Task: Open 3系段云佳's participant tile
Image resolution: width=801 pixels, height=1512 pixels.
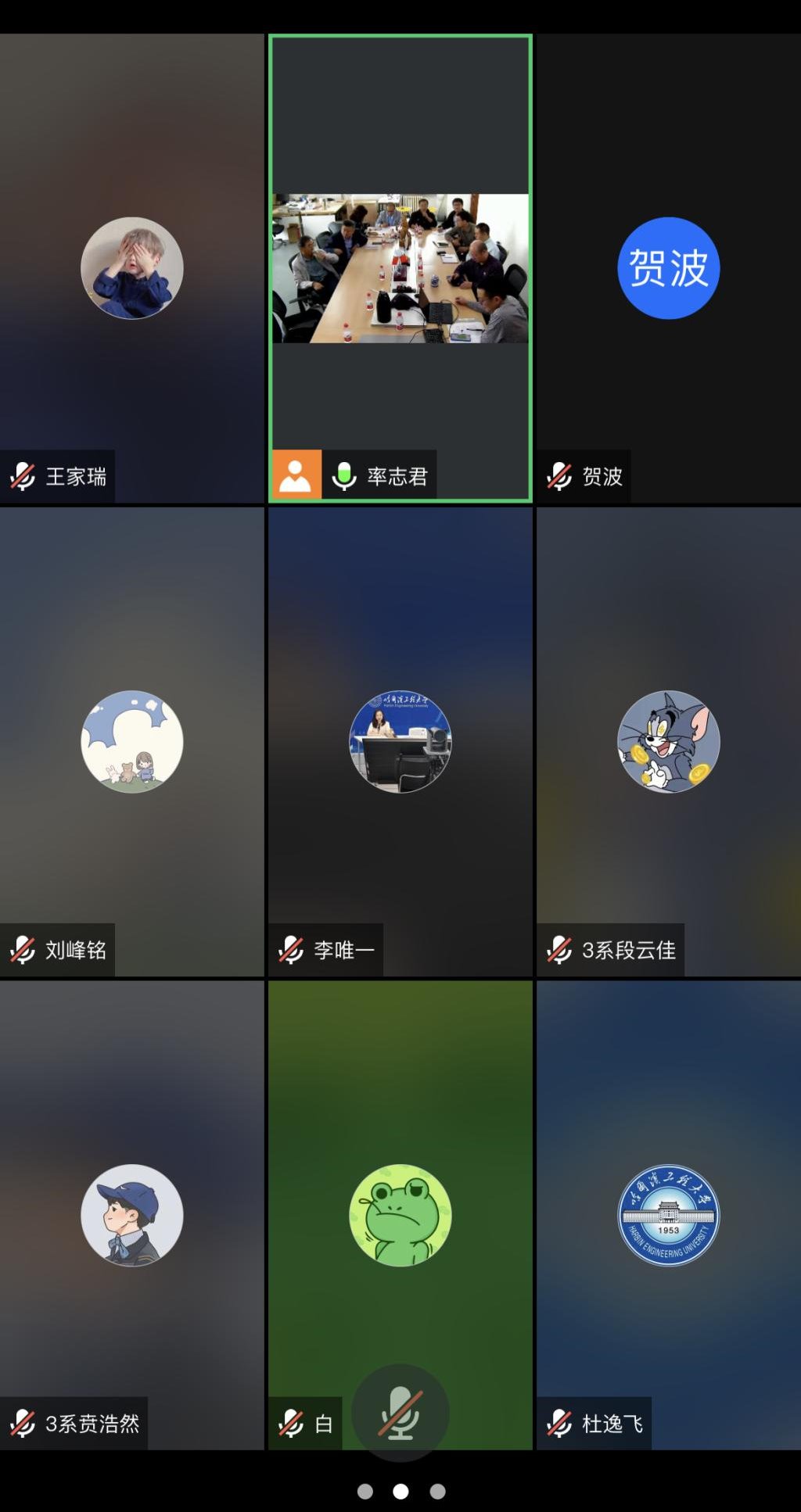Action: point(668,741)
